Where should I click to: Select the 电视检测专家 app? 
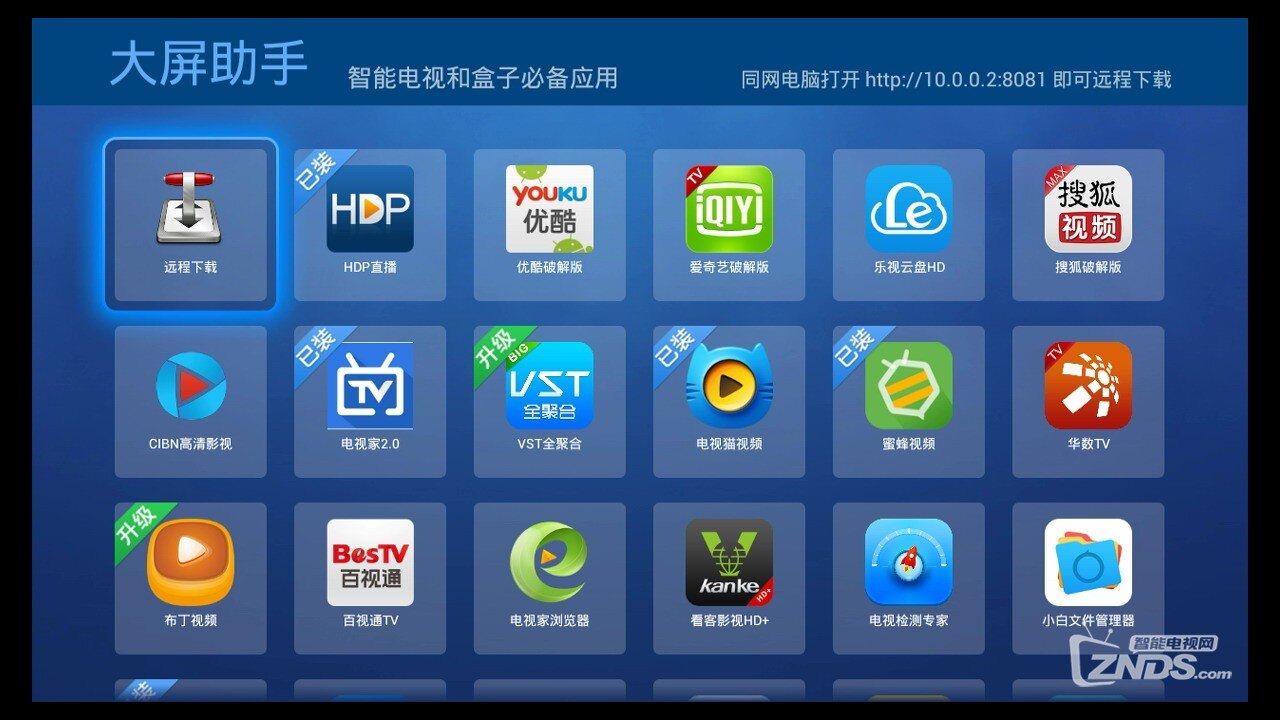[x=908, y=578]
